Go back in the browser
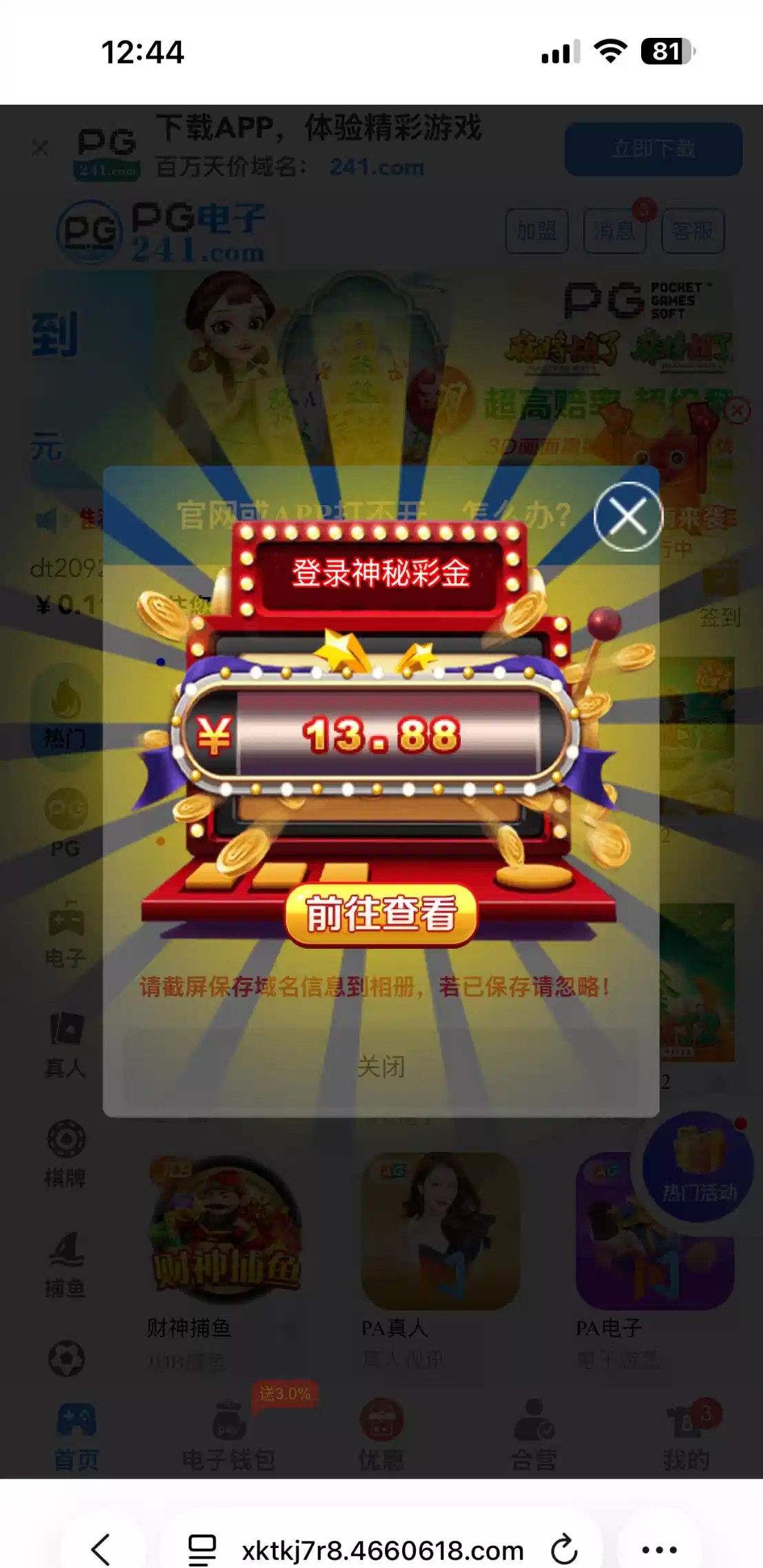763x1568 pixels. (101, 1549)
